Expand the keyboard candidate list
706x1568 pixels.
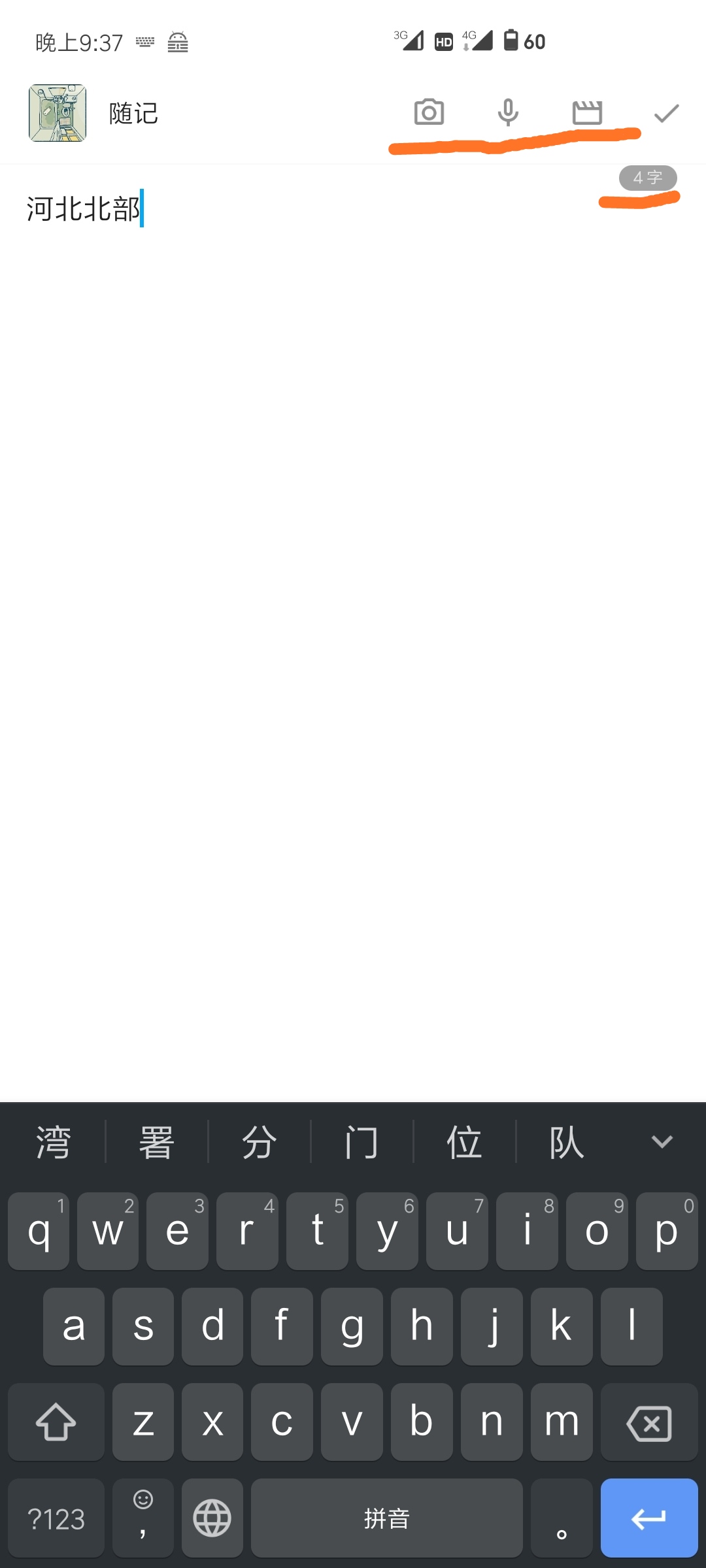click(x=662, y=1142)
